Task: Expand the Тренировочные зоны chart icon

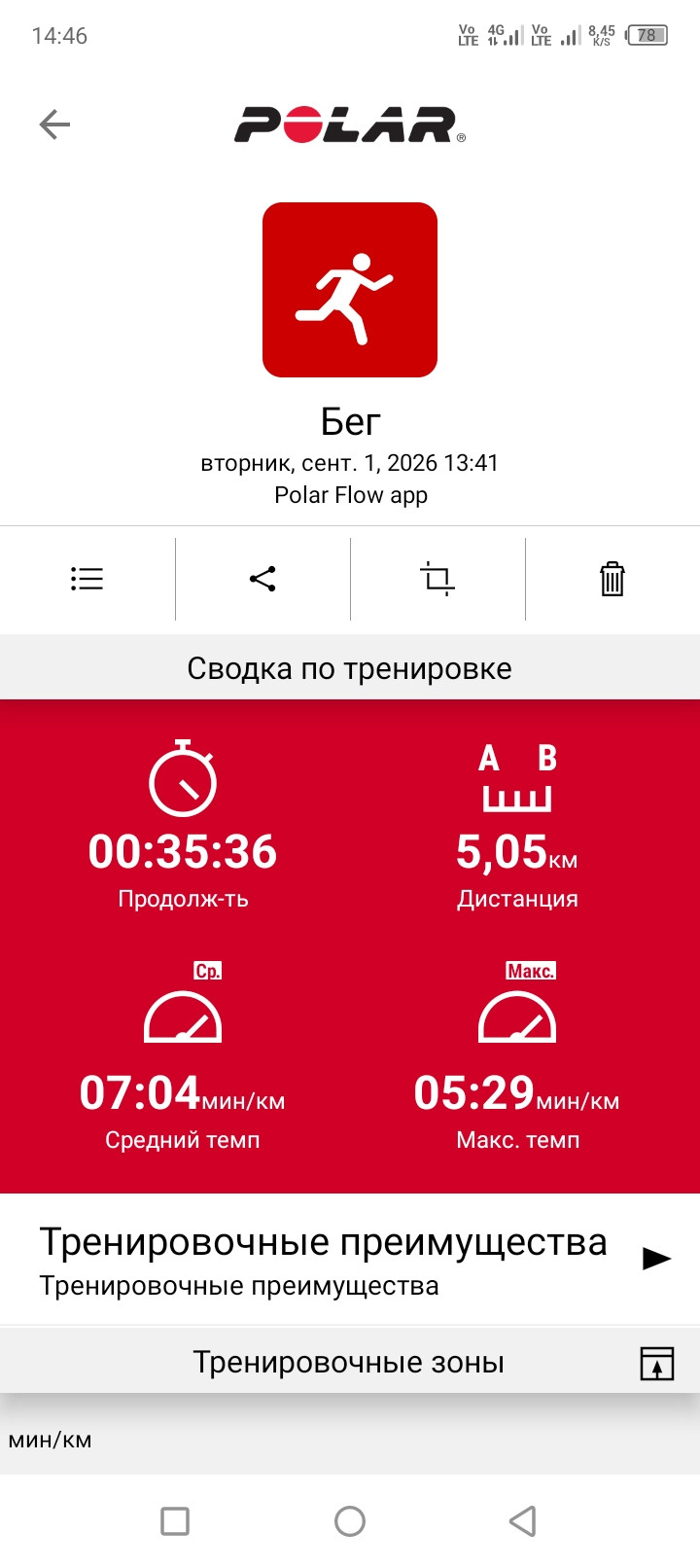Action: pyautogui.click(x=657, y=1364)
